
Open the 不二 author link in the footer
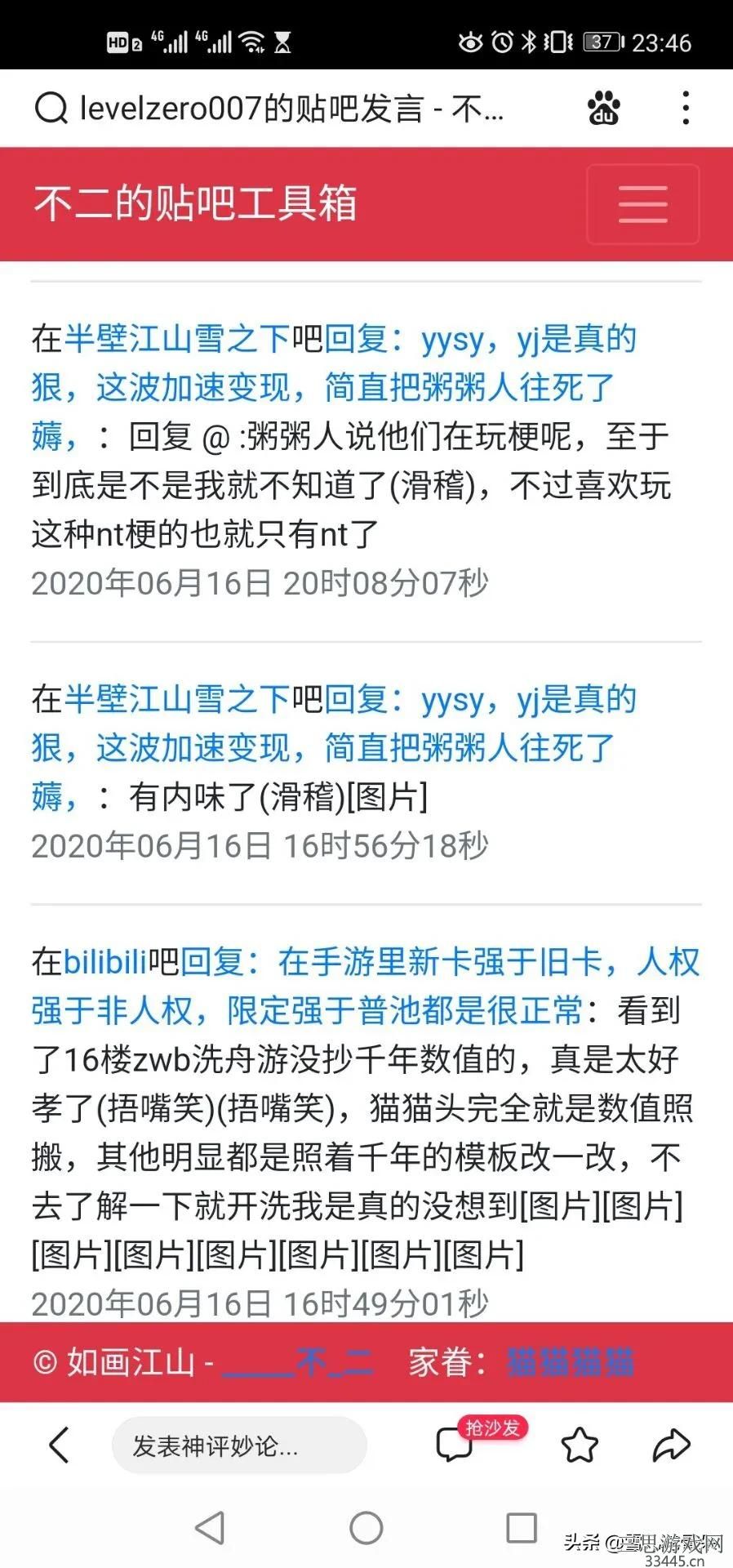[x=297, y=1361]
